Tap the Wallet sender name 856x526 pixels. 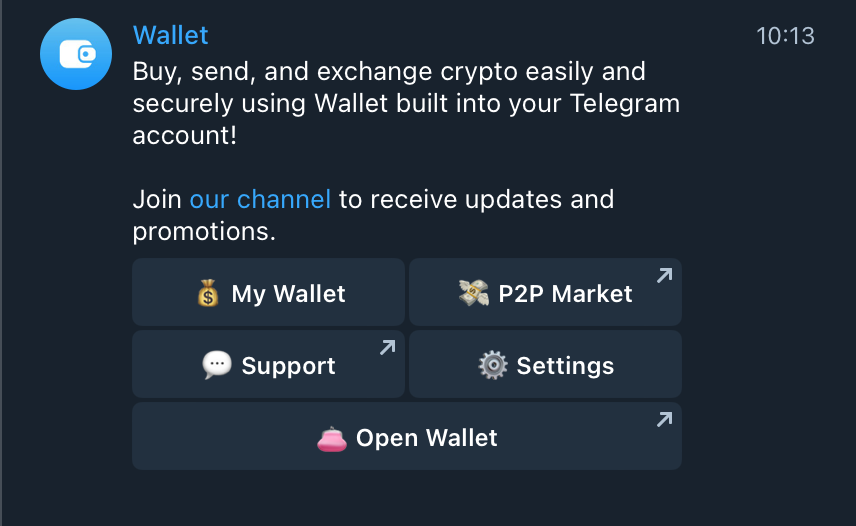(x=170, y=35)
